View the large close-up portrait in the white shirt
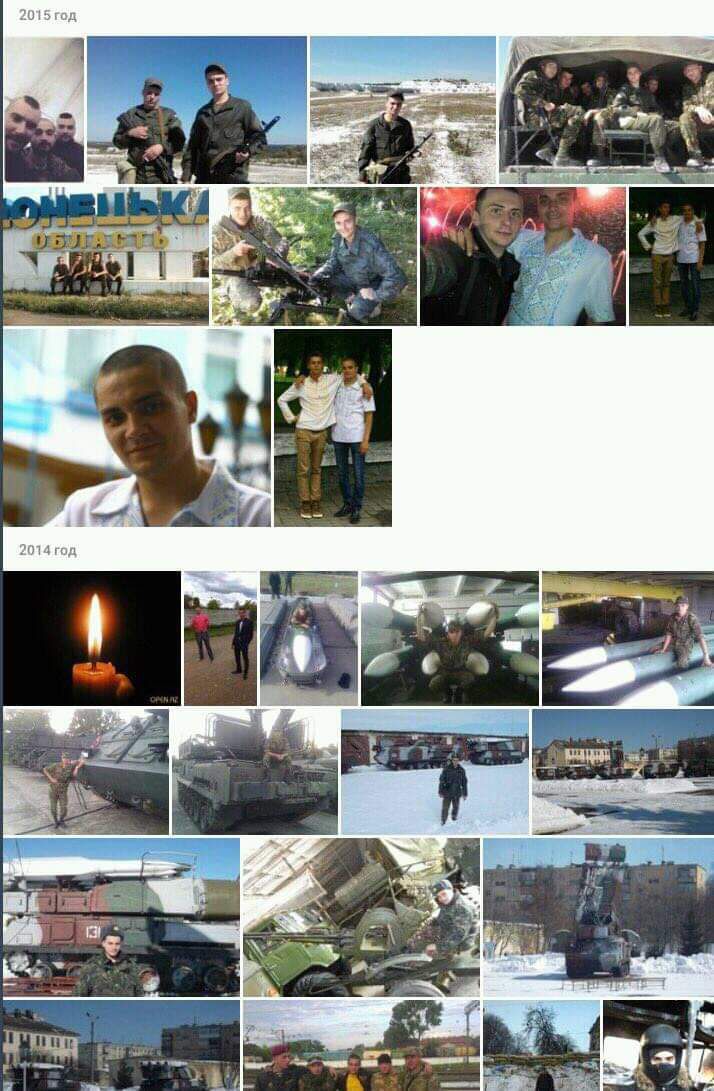Screen dimensions: 714x1091 click(x=137, y=427)
